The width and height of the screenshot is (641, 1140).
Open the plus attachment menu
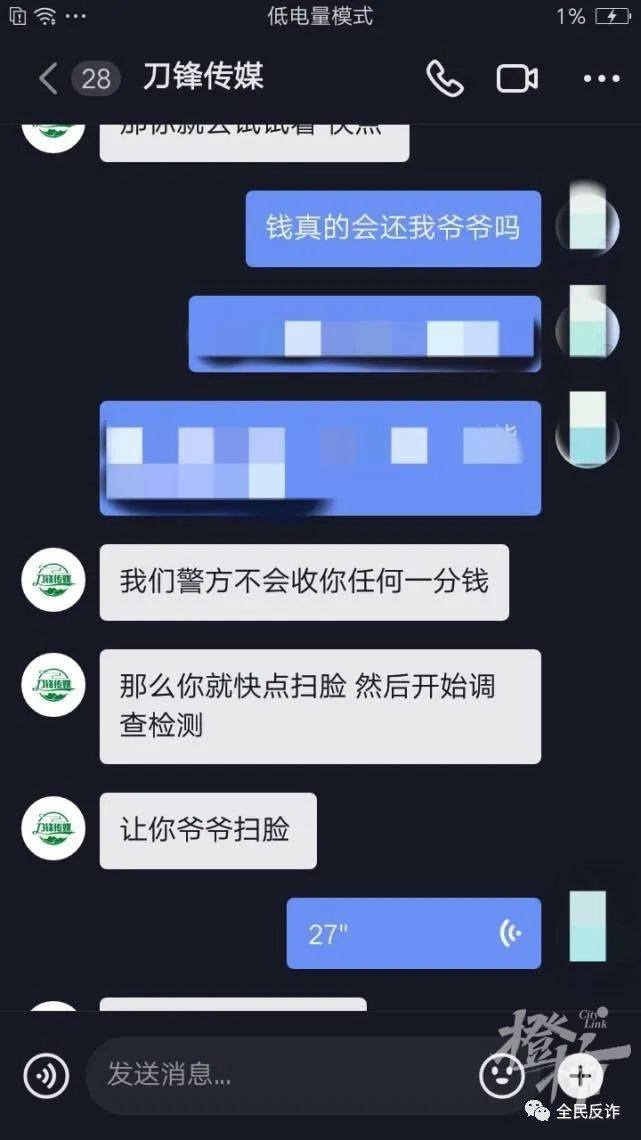581,1076
